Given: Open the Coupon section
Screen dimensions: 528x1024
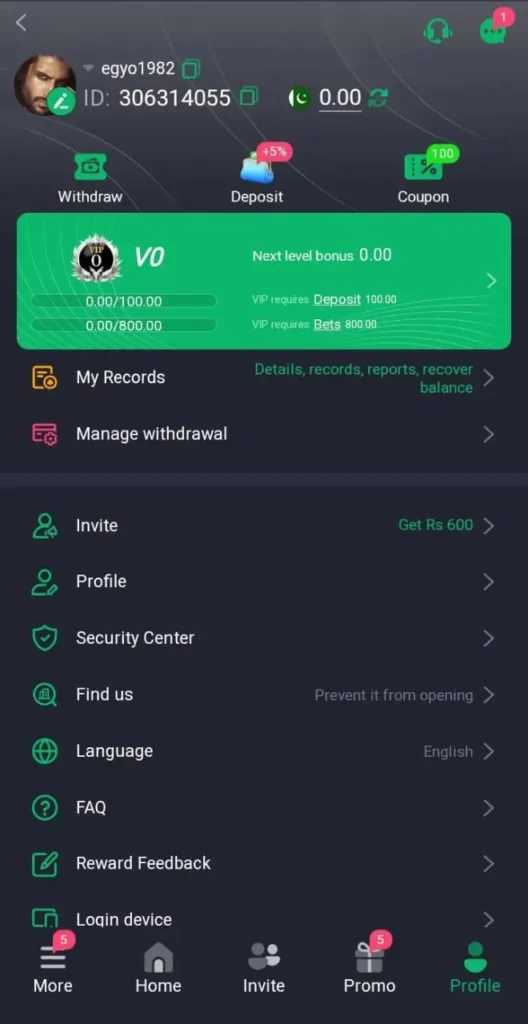Looking at the screenshot, I should tap(423, 176).
